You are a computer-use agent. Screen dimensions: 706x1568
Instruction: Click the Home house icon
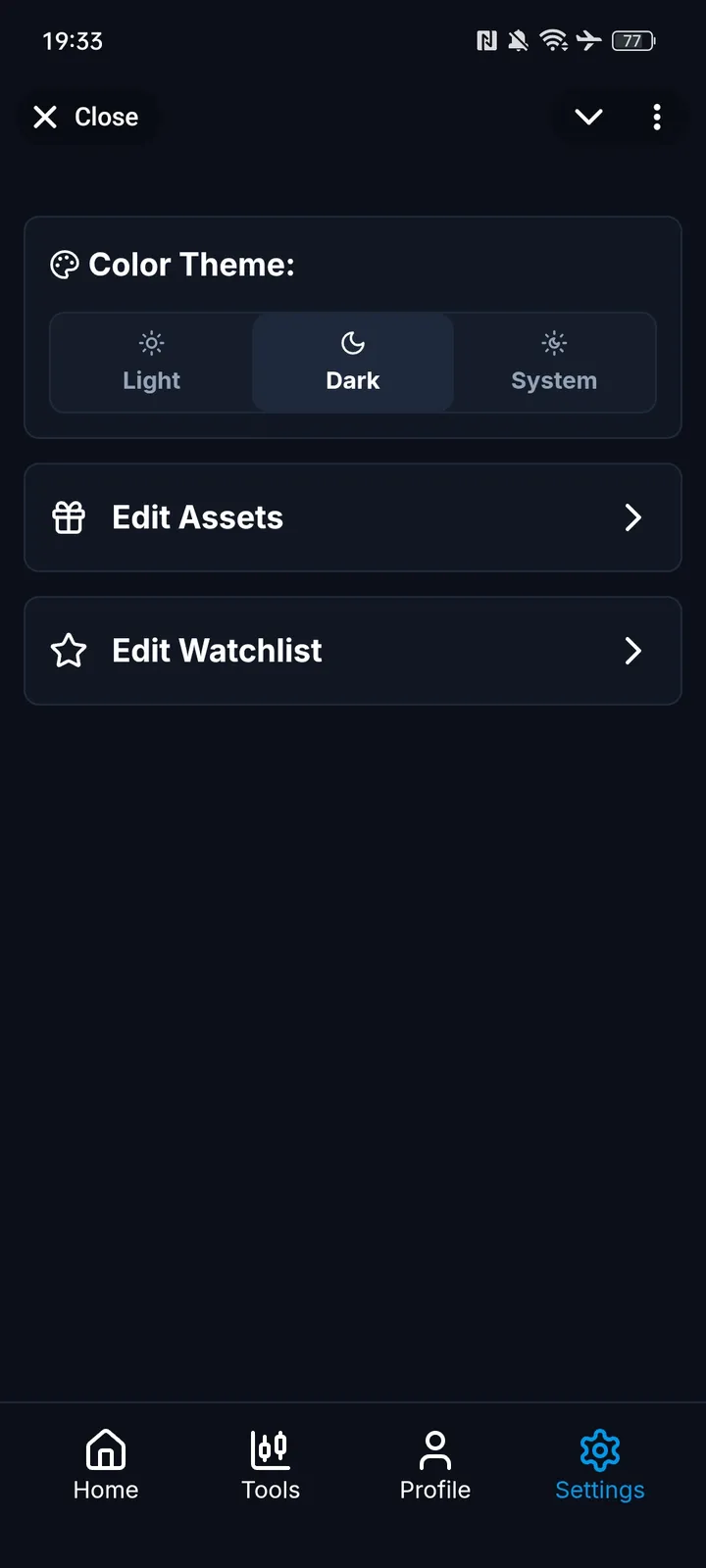[x=105, y=1448]
